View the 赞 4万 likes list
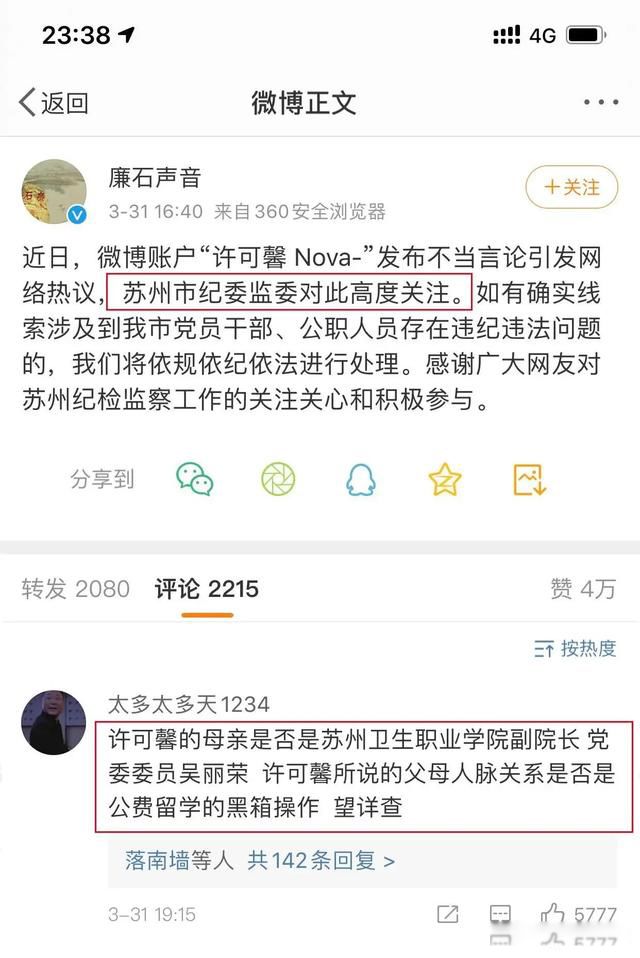Viewport: 640px width, 958px height. [x=583, y=589]
